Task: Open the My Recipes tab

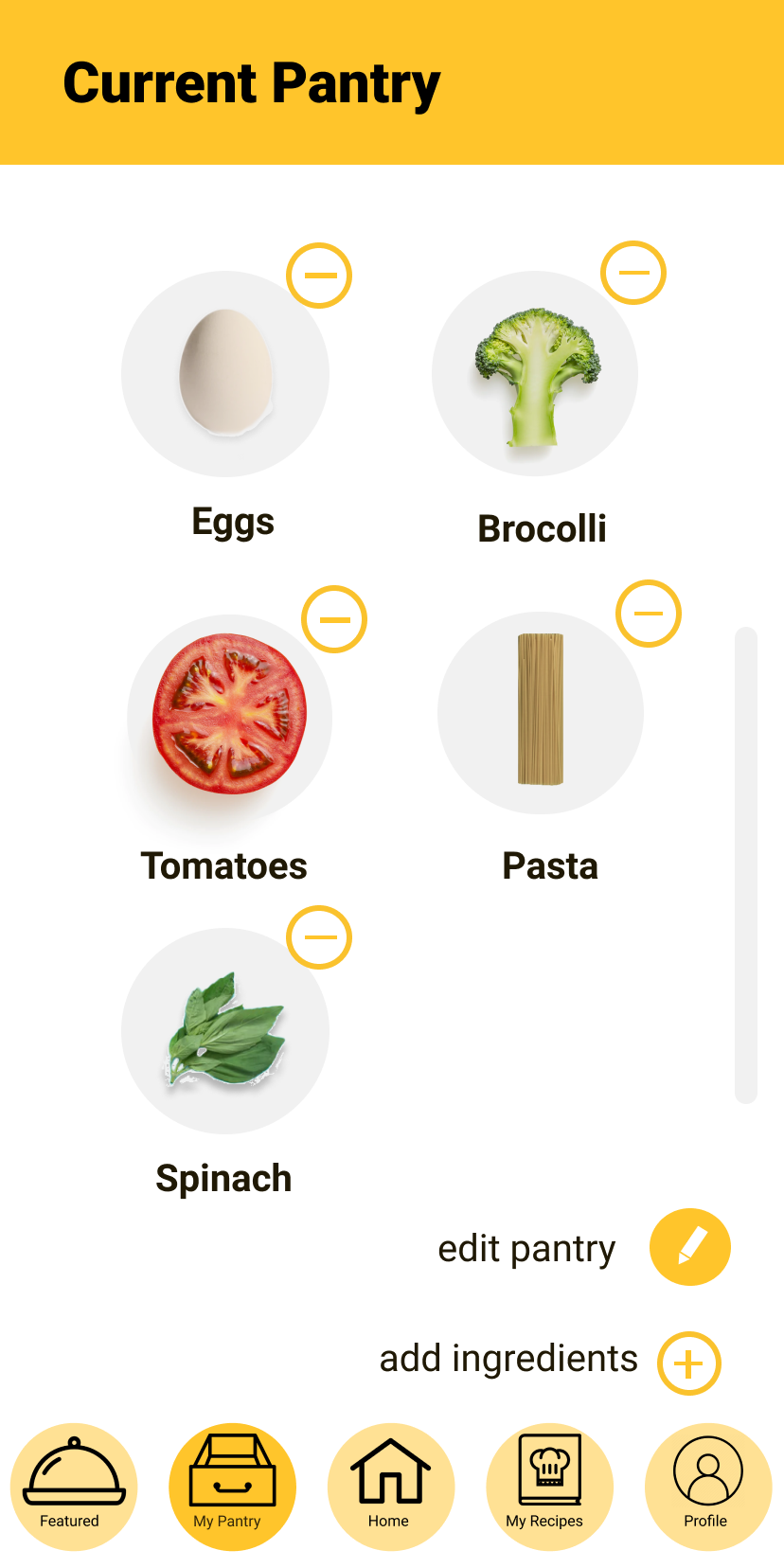Action: pyautogui.click(x=549, y=1487)
